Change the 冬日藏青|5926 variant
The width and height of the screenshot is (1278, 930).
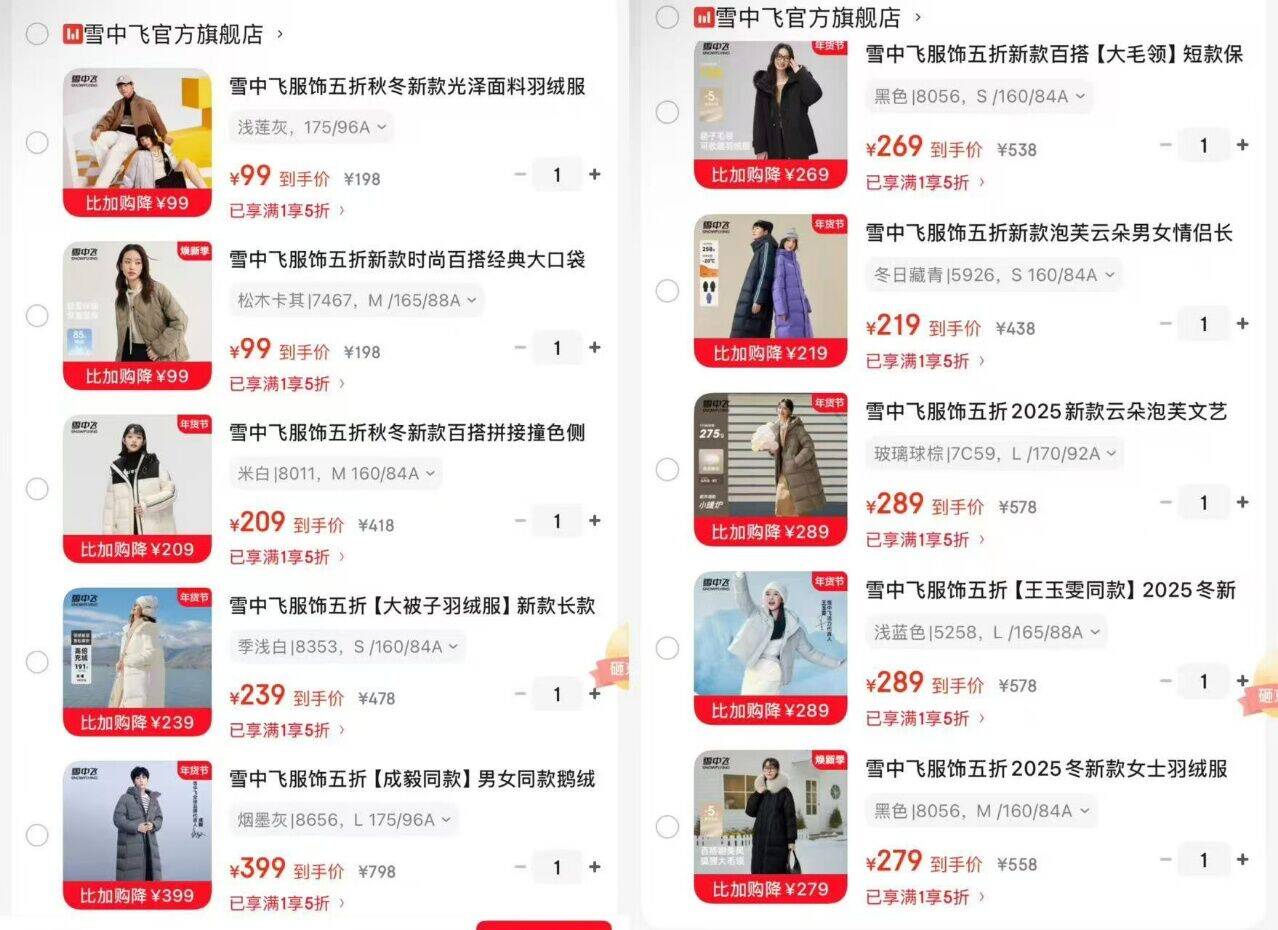(992, 275)
